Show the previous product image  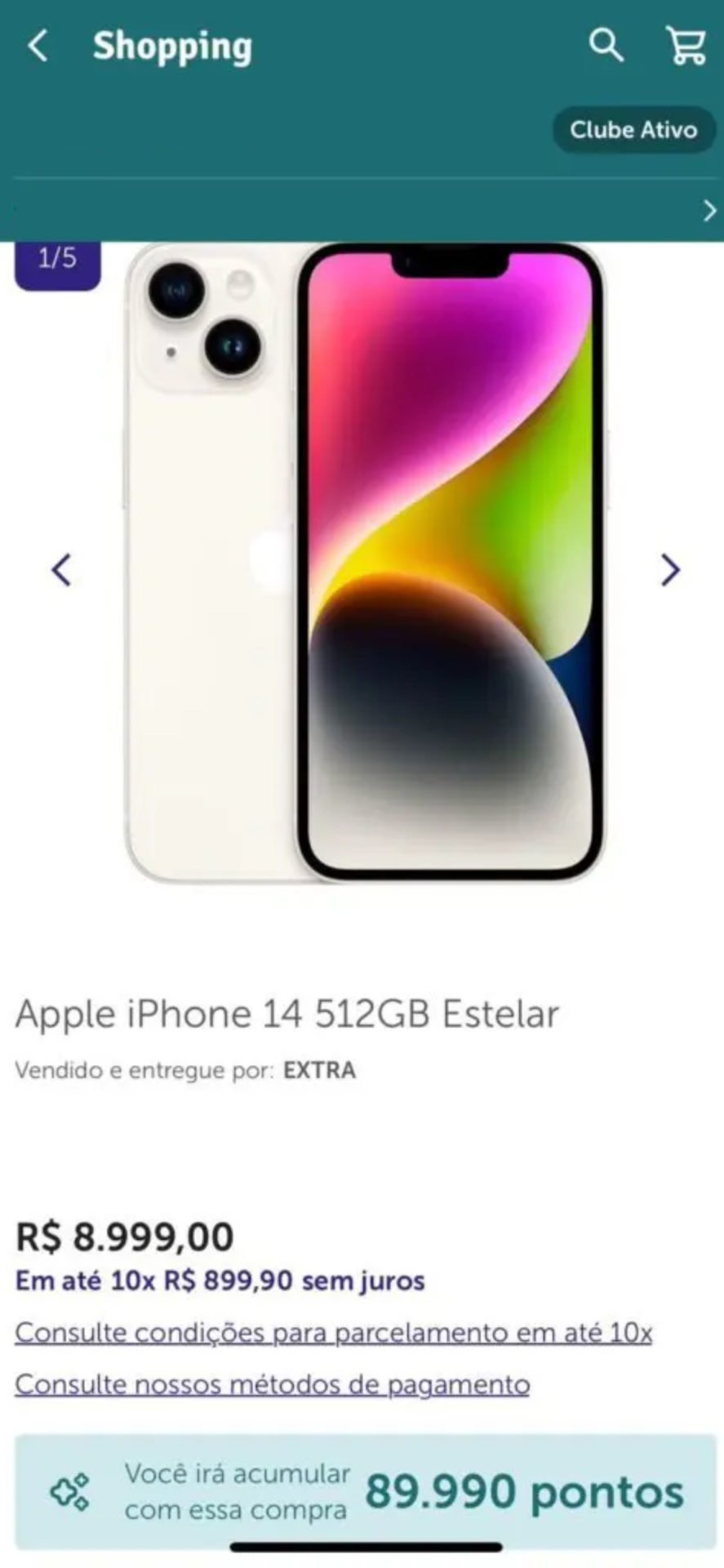(x=61, y=570)
